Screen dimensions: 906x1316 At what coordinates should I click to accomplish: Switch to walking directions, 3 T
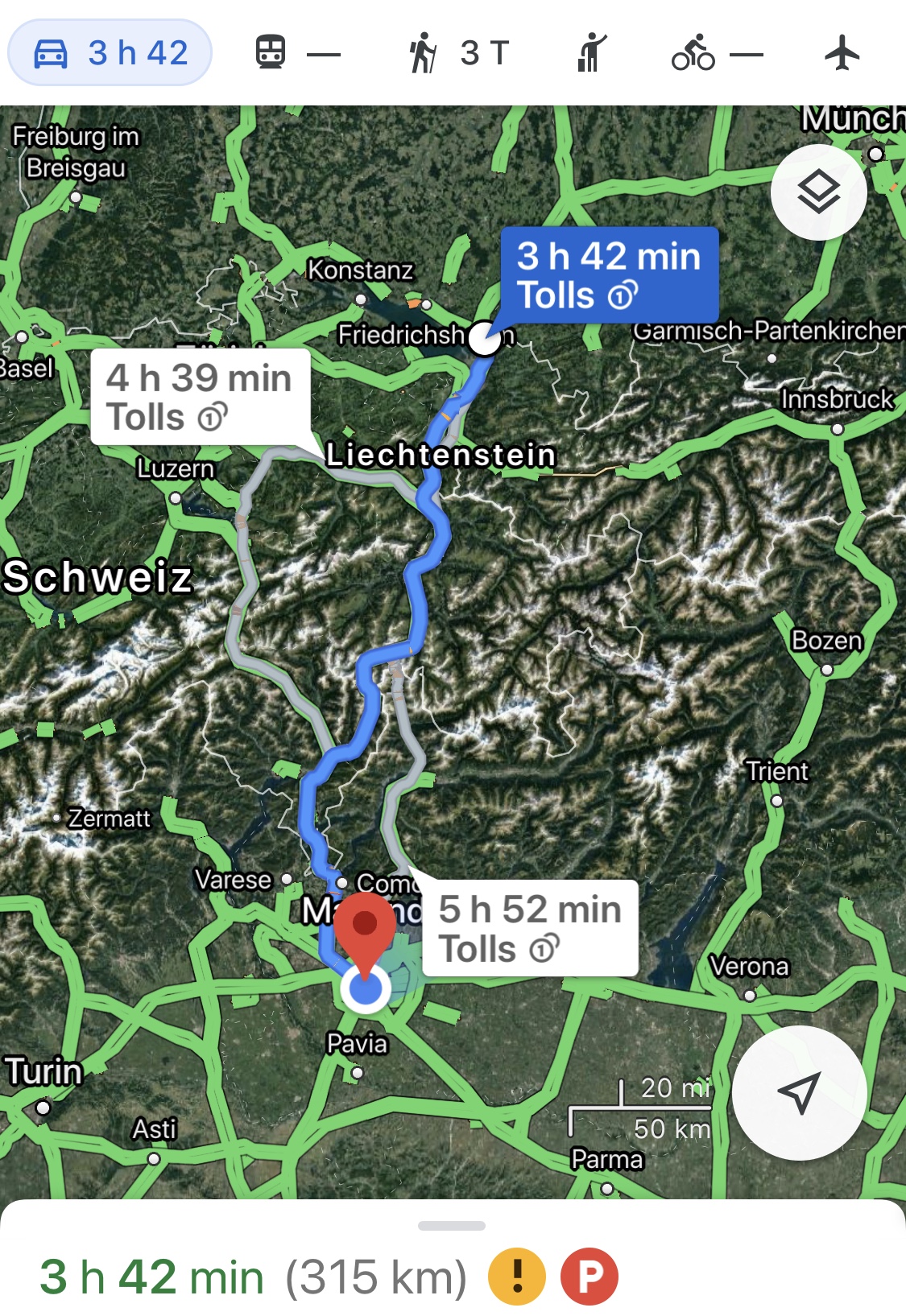coord(457,53)
